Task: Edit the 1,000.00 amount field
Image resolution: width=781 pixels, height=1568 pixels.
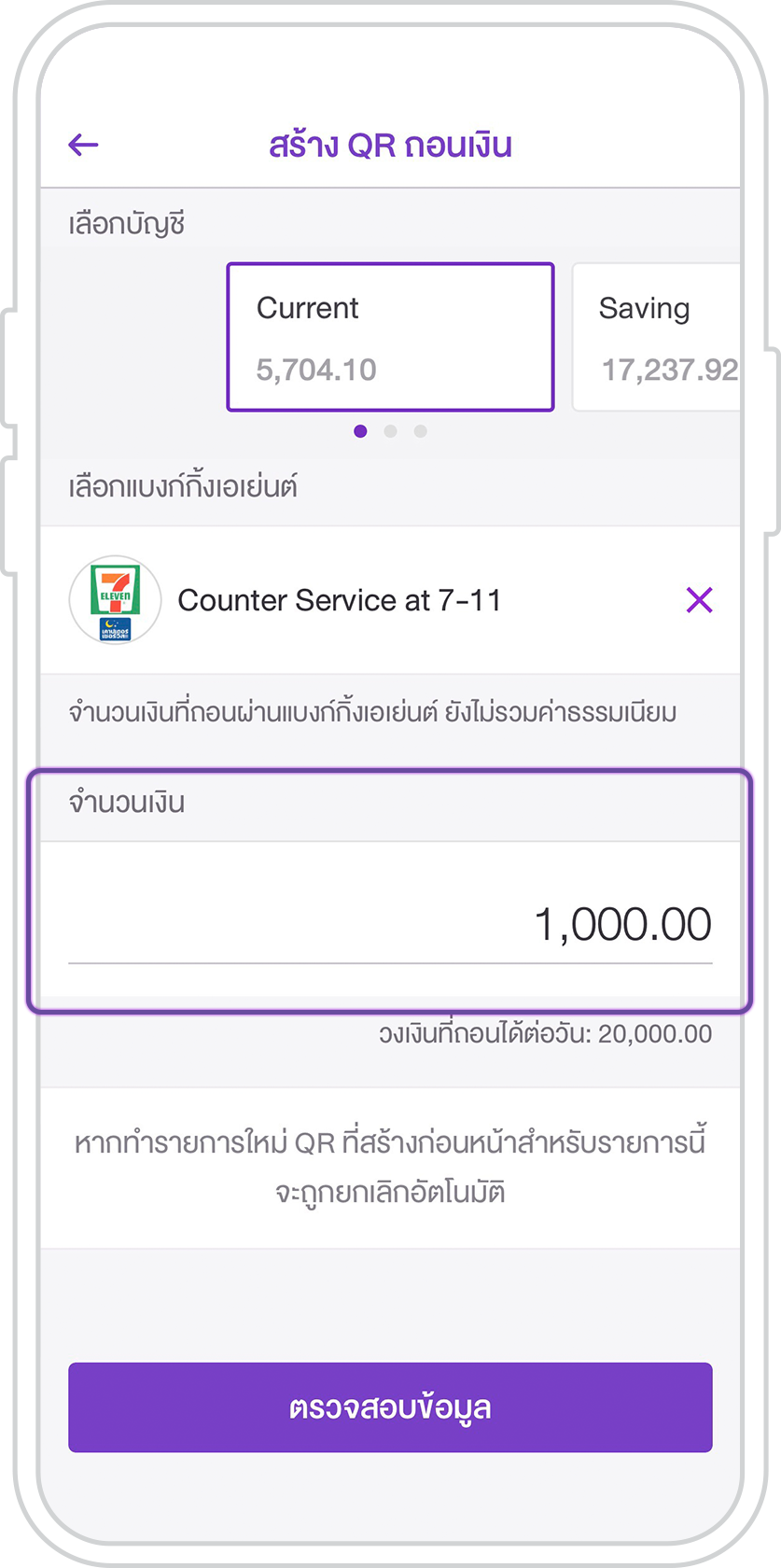Action: (x=390, y=924)
